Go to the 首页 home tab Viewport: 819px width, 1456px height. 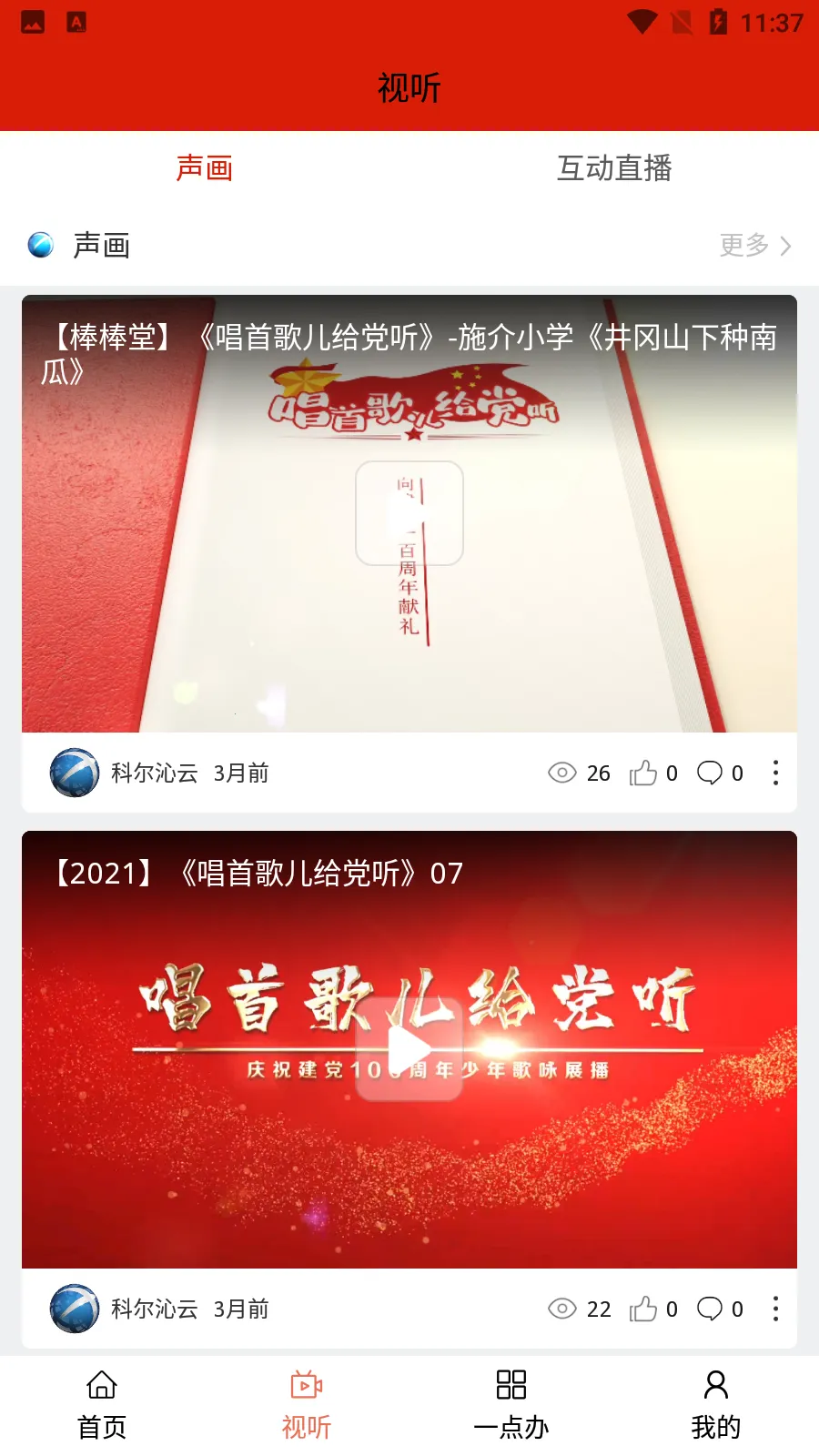pyautogui.click(x=102, y=1404)
